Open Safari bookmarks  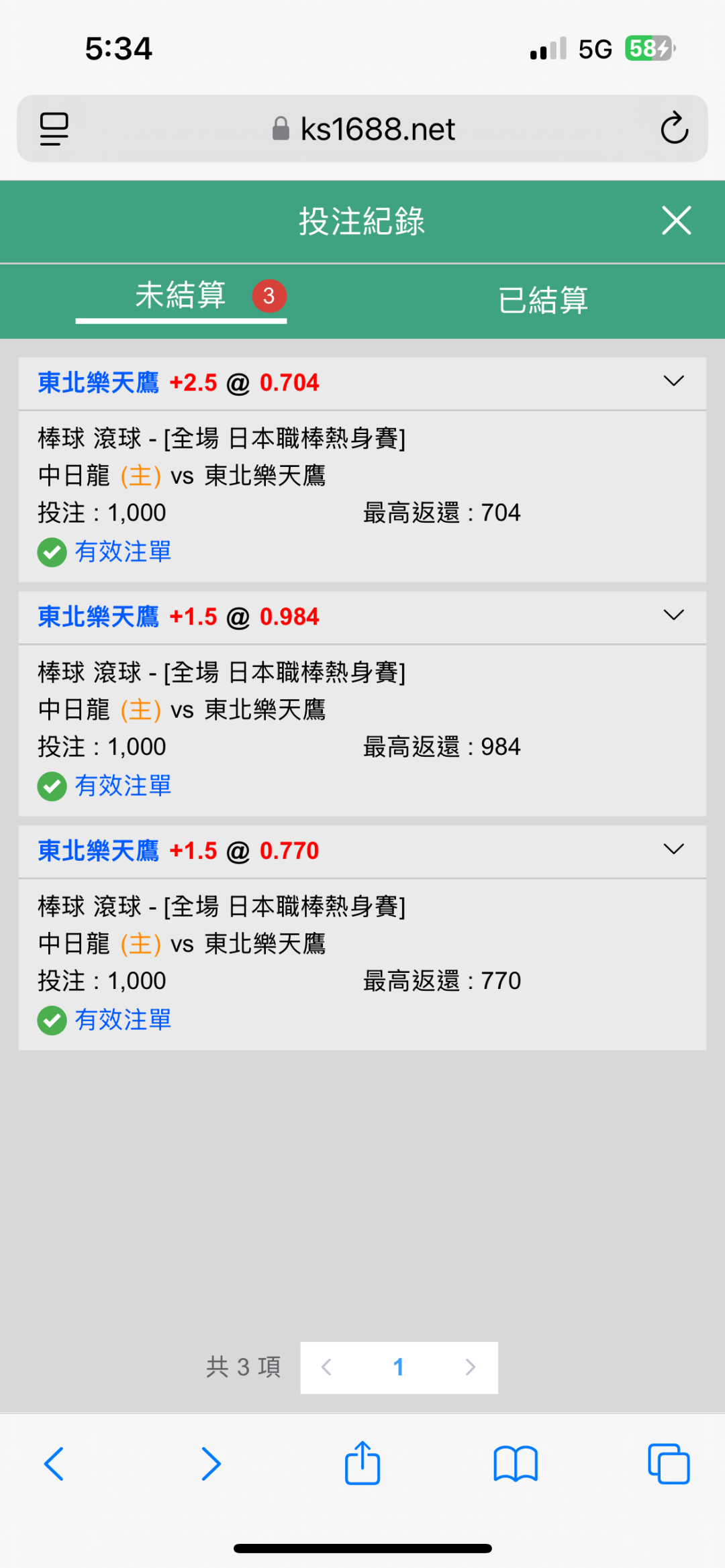(x=516, y=1464)
